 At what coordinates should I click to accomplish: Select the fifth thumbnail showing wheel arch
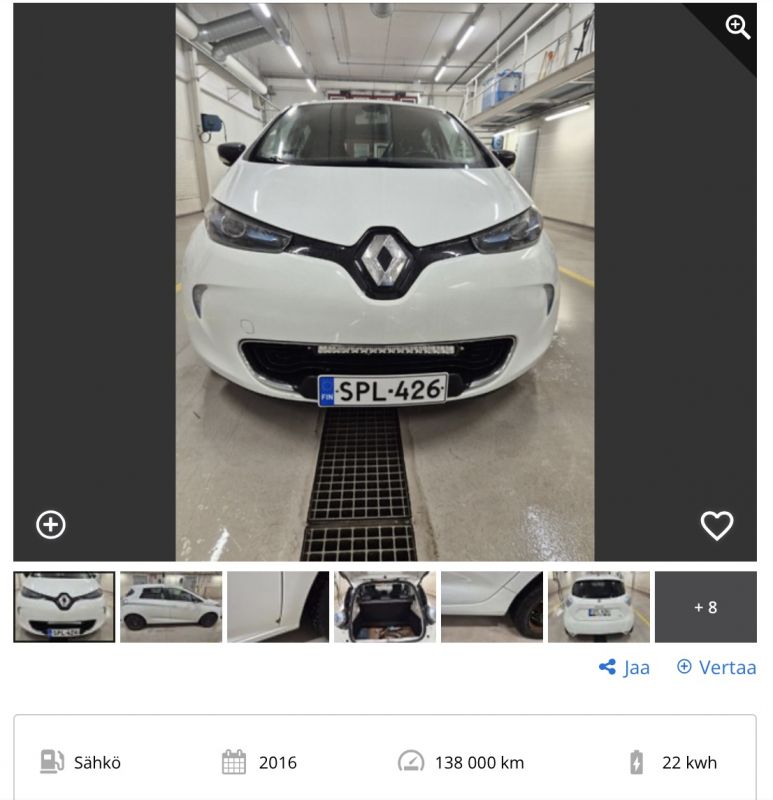coord(492,607)
